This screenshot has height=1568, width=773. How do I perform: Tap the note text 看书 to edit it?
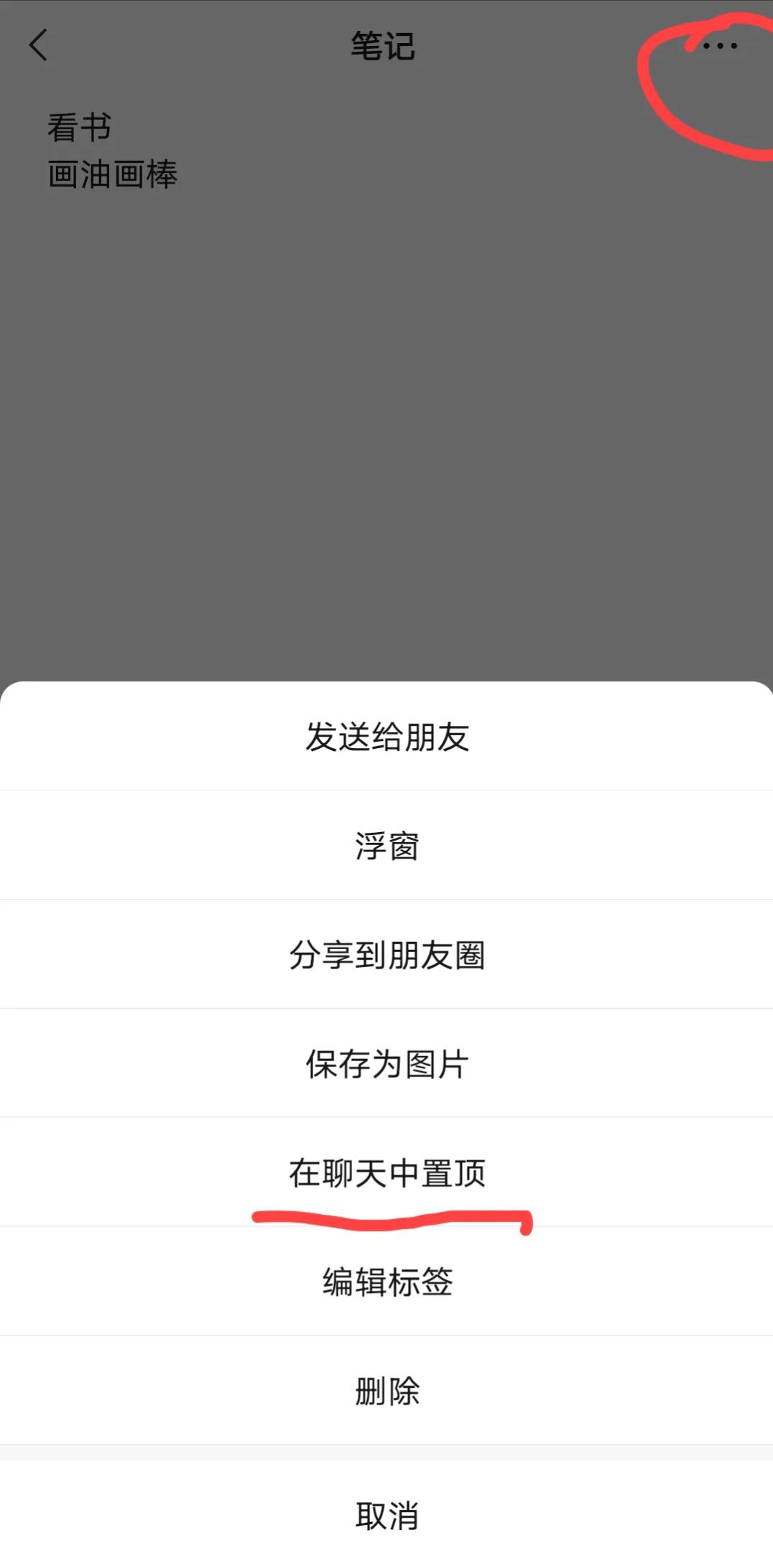tap(80, 128)
